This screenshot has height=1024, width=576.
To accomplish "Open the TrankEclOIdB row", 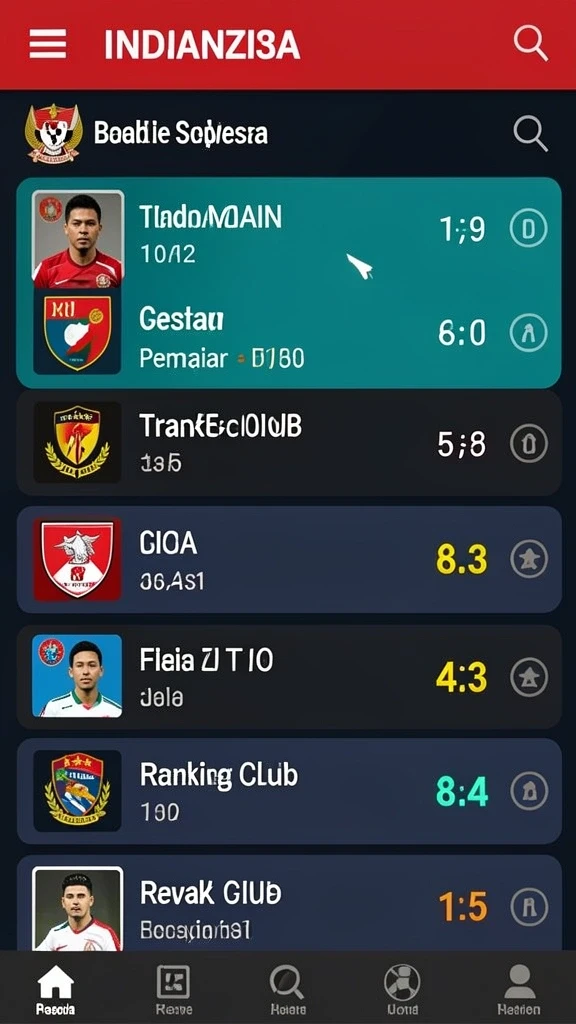I will 288,443.
